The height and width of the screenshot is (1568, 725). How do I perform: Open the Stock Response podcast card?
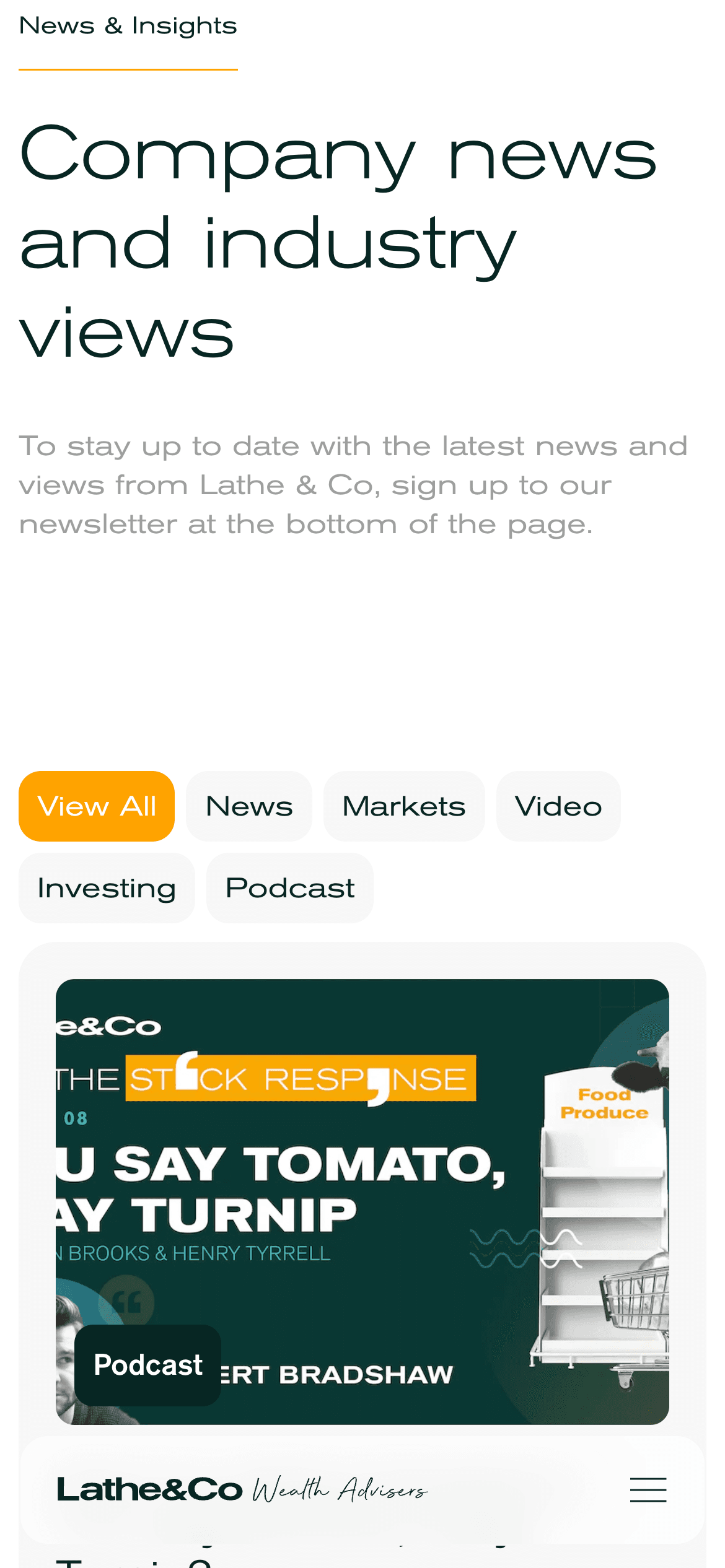pyautogui.click(x=362, y=1201)
